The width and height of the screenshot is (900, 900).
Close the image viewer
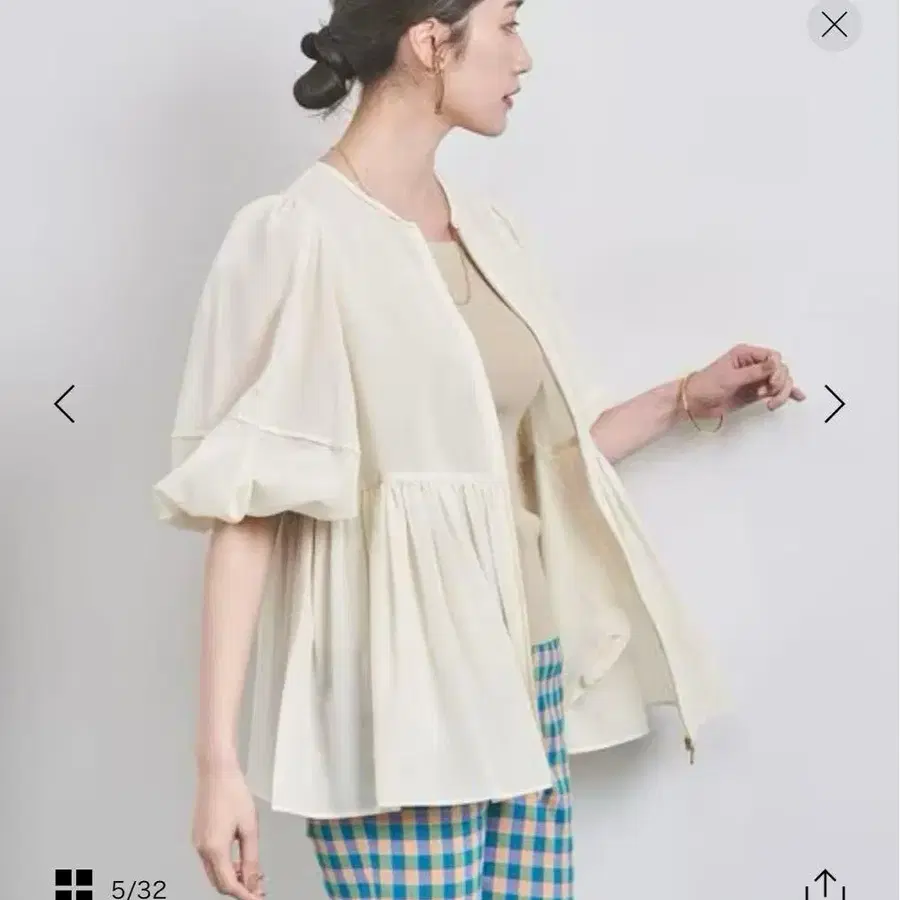coord(834,25)
